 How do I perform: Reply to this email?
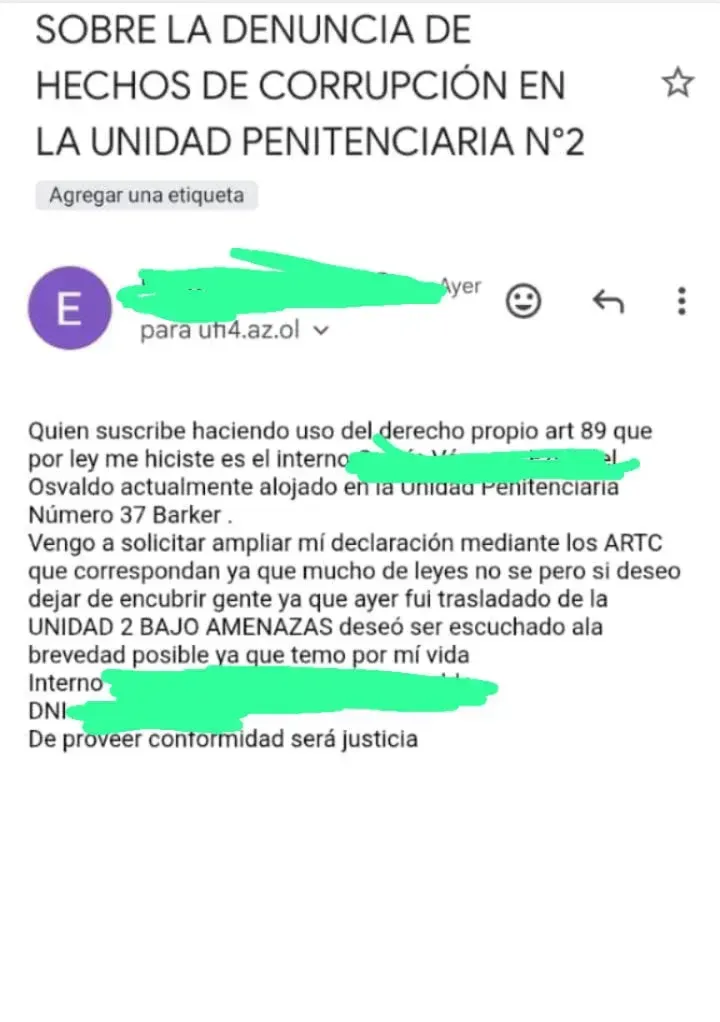pos(608,300)
